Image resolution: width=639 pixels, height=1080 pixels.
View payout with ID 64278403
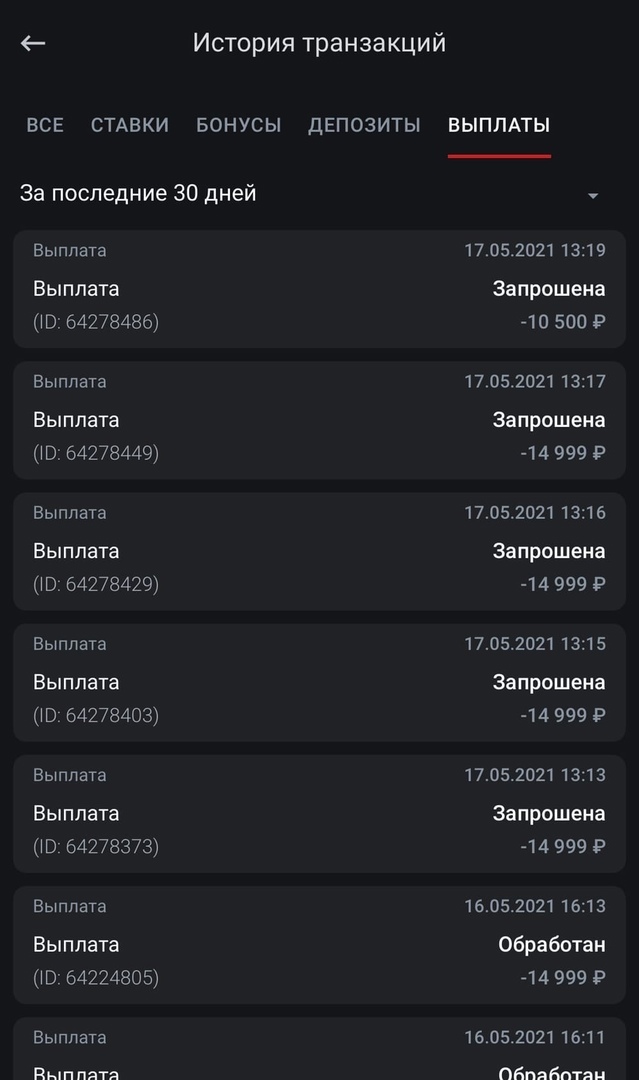point(320,683)
